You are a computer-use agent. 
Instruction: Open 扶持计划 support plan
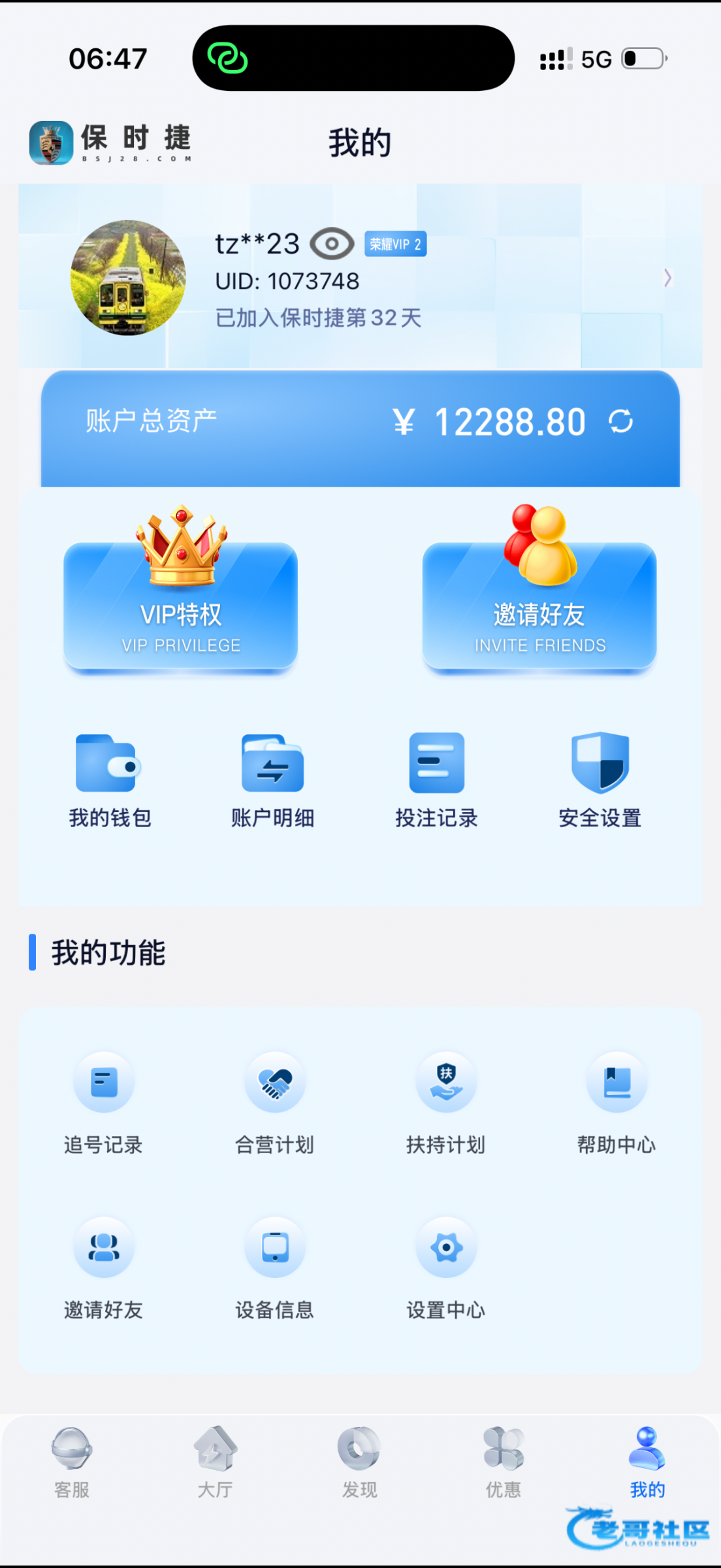(x=445, y=1103)
